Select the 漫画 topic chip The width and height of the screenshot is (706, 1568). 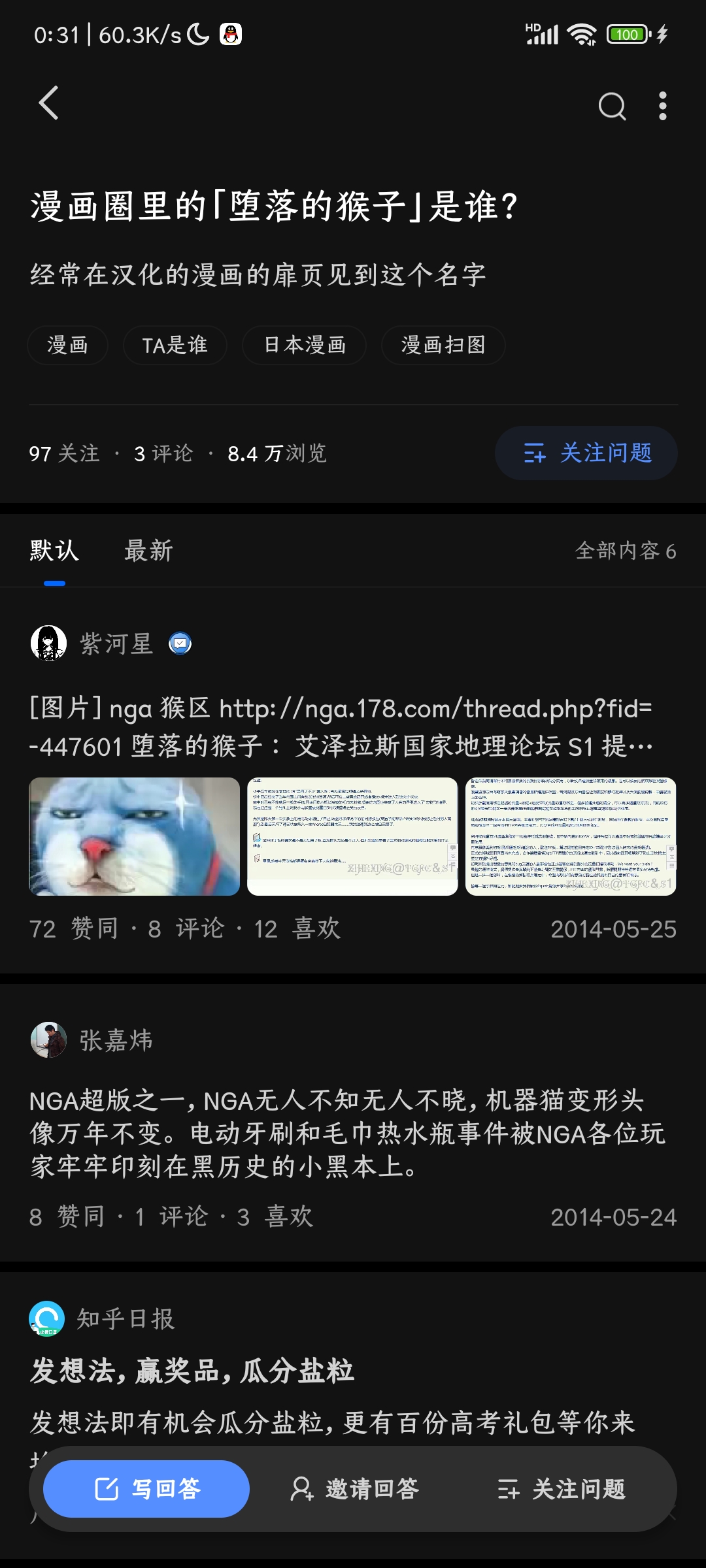tap(67, 345)
